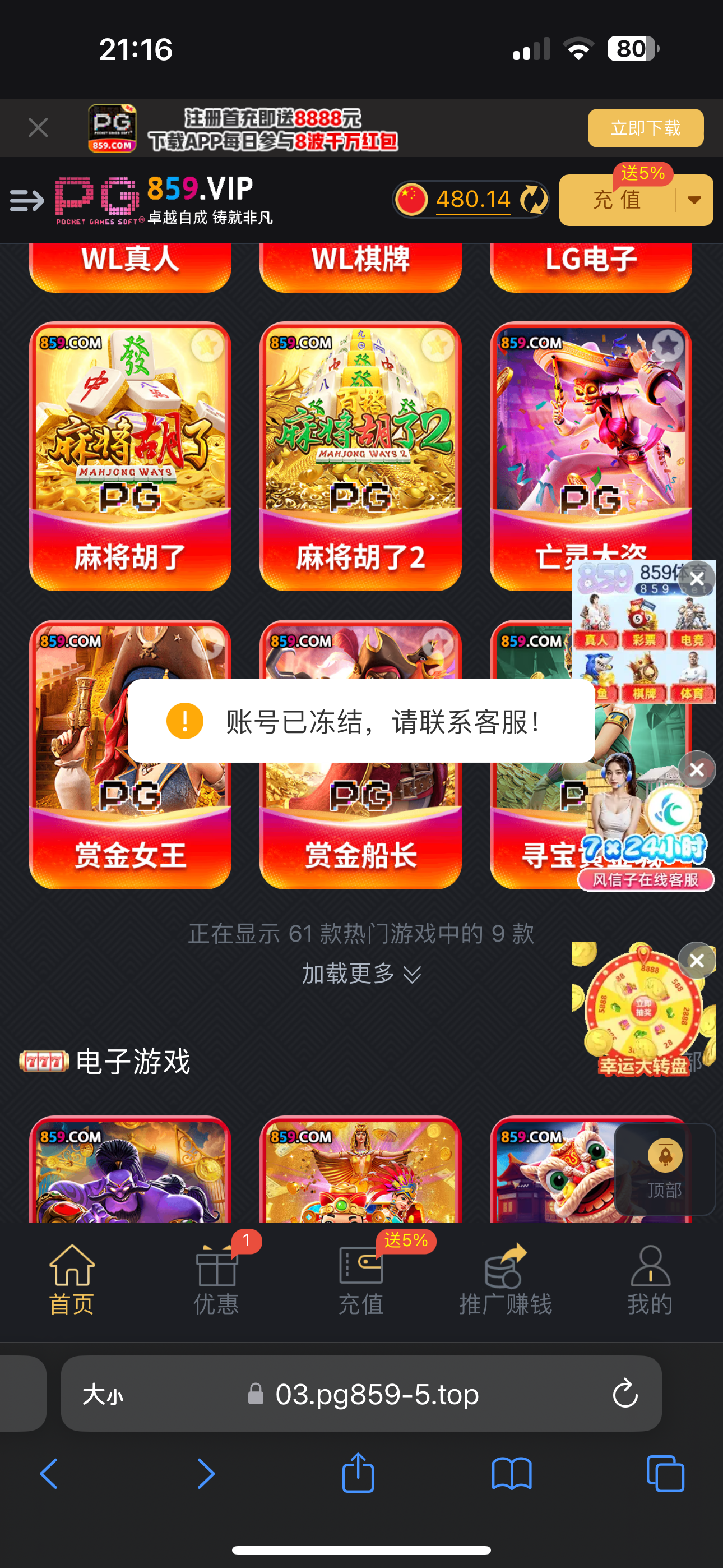Open the hamburger navigation menu
The width and height of the screenshot is (723, 1568).
click(x=25, y=200)
